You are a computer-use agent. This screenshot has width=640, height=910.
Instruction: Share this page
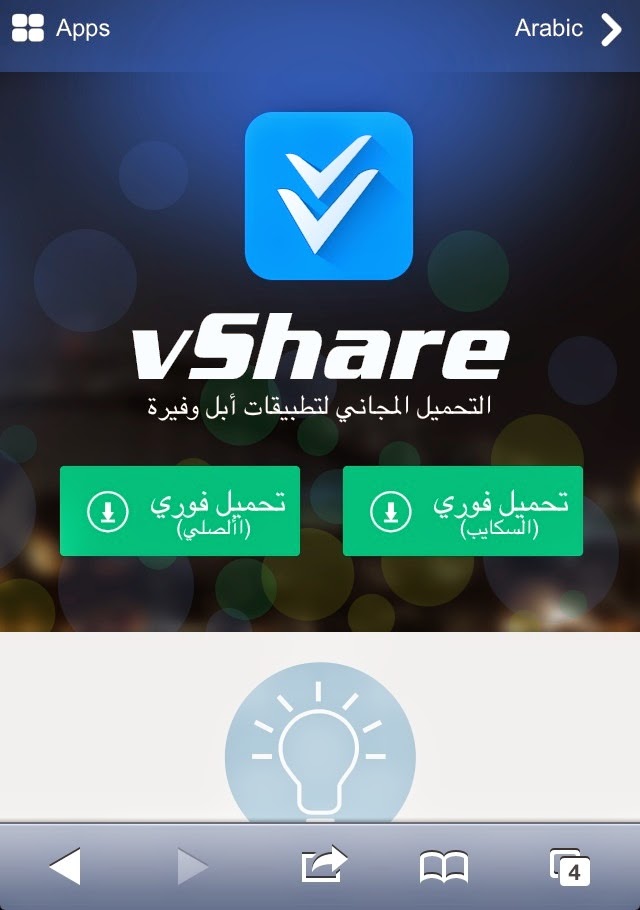click(323, 866)
